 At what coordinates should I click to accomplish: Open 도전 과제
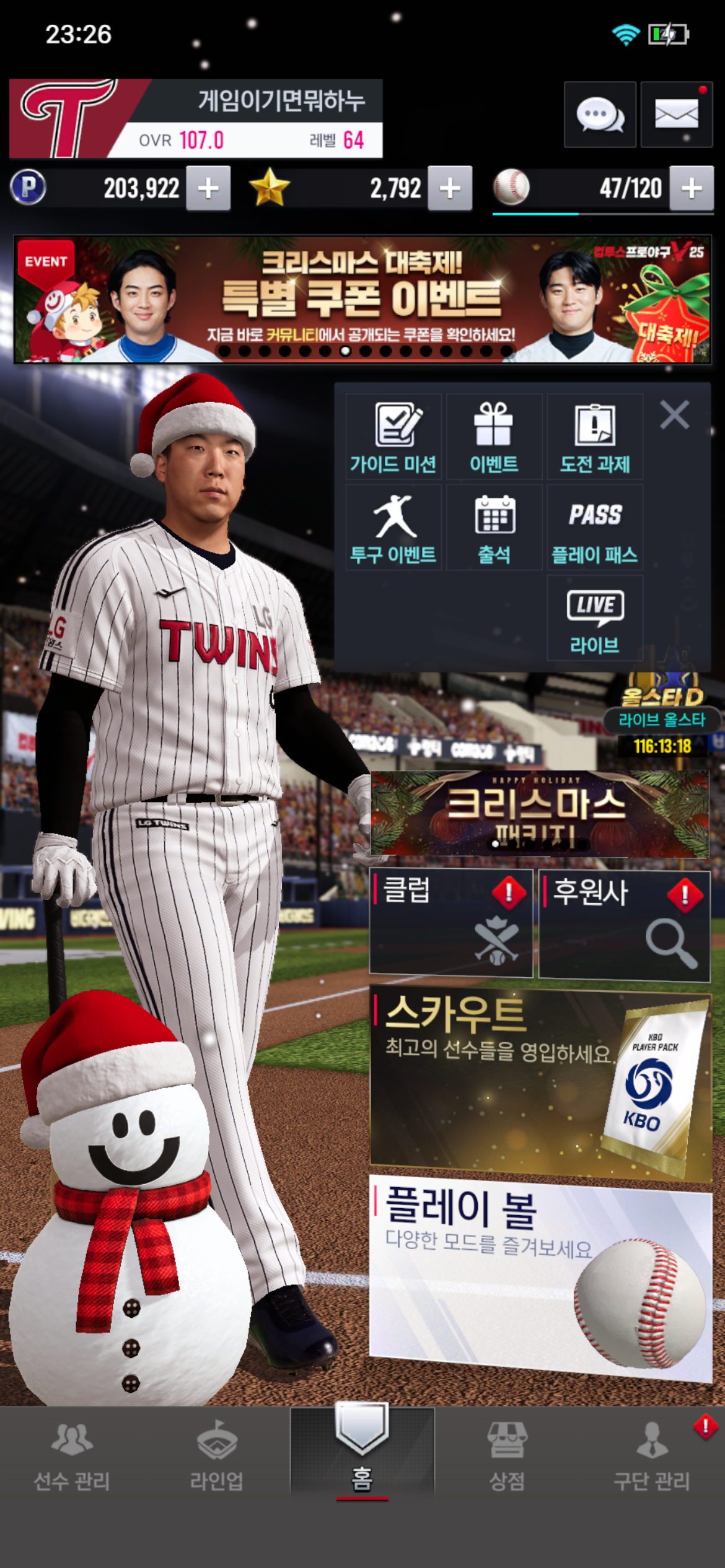pyautogui.click(x=594, y=437)
